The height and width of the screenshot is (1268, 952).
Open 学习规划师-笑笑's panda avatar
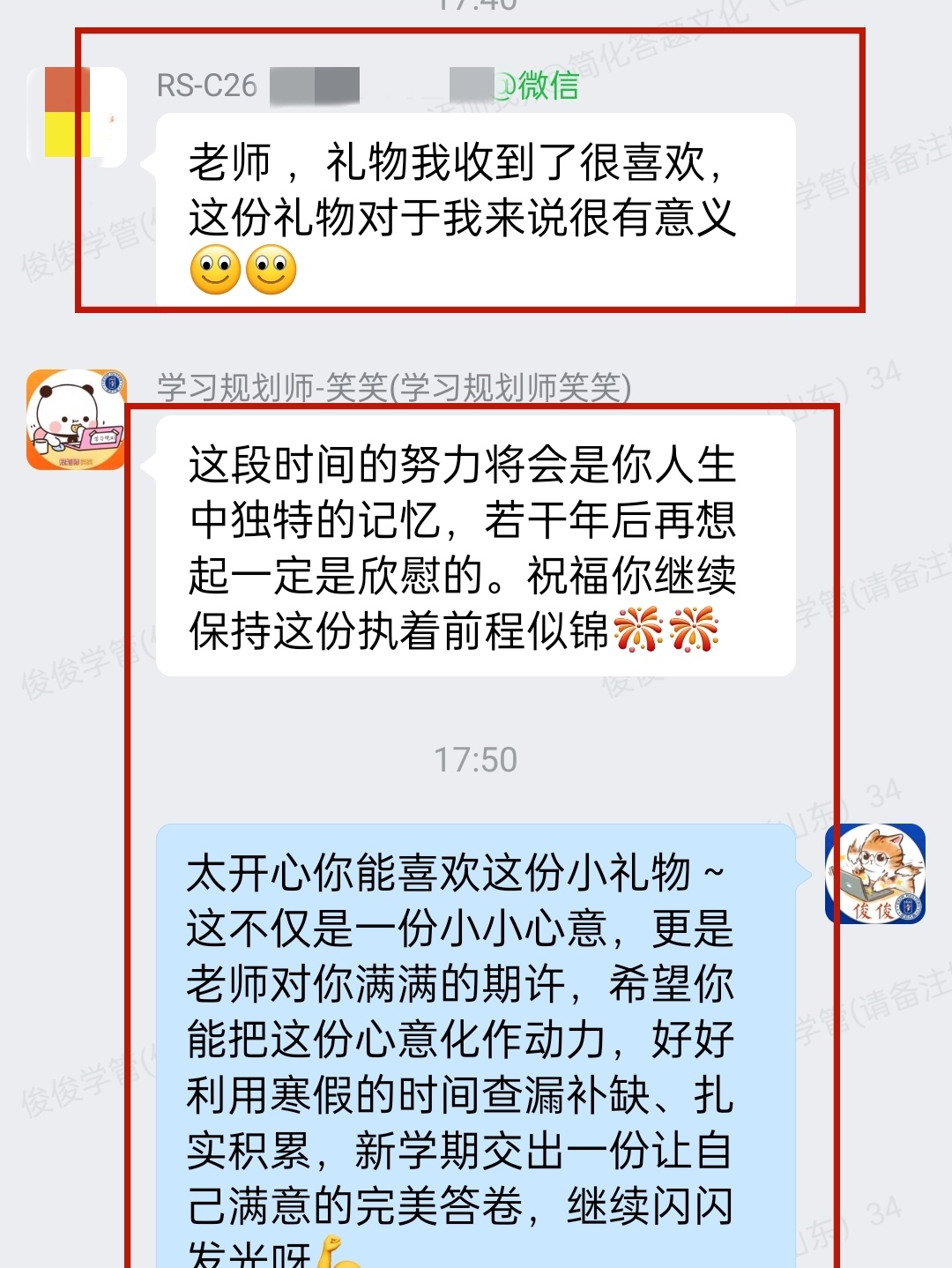(77, 420)
